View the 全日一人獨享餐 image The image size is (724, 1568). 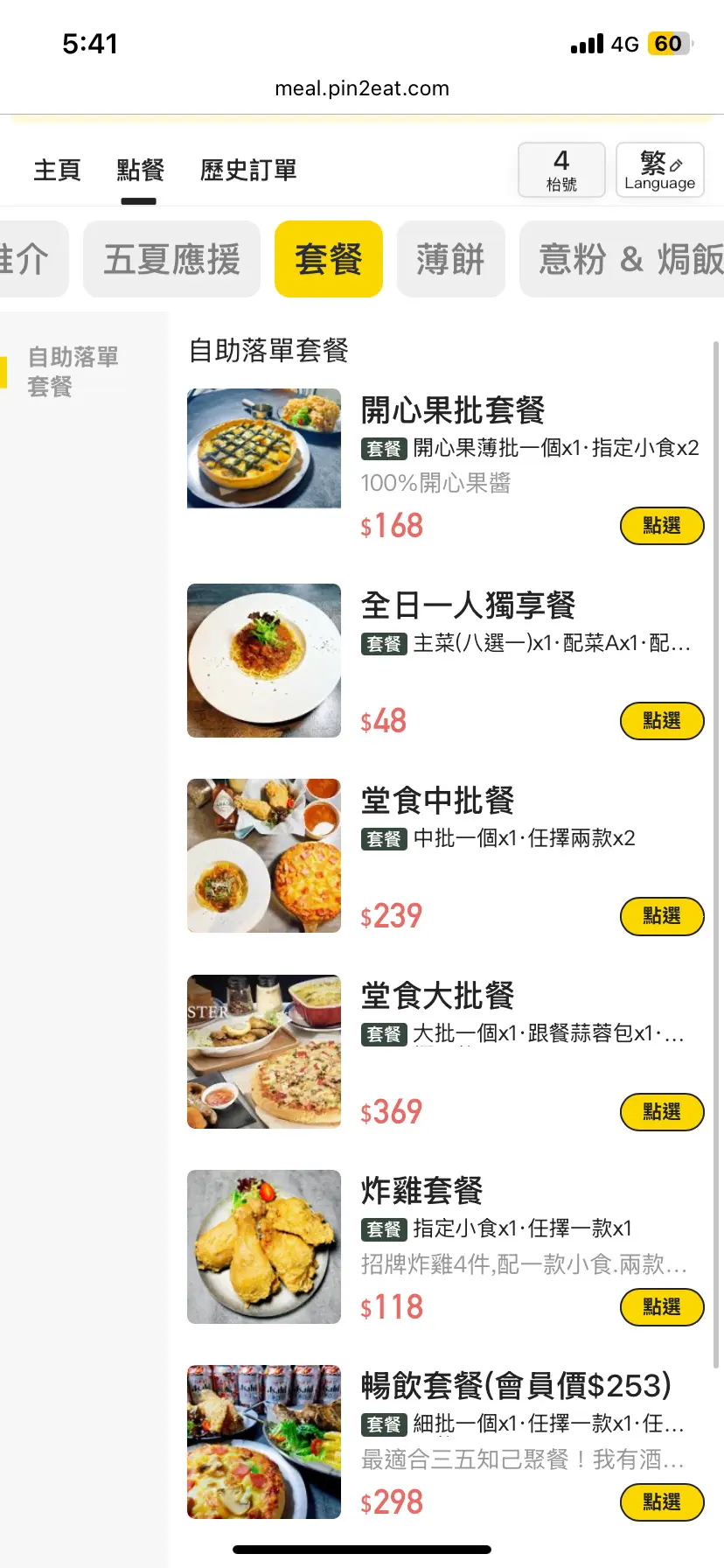(x=263, y=661)
